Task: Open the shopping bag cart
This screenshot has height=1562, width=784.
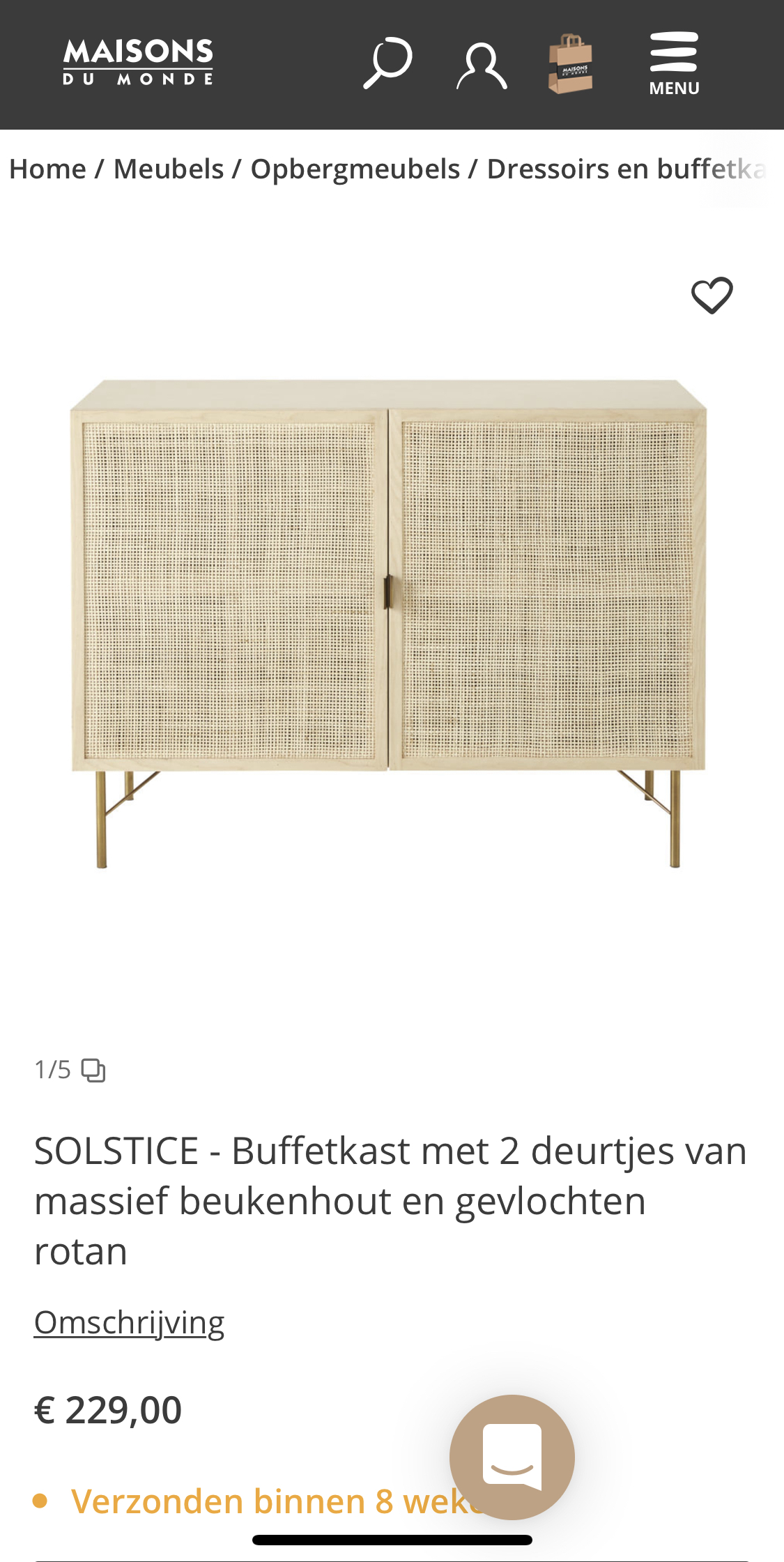Action: [x=571, y=63]
